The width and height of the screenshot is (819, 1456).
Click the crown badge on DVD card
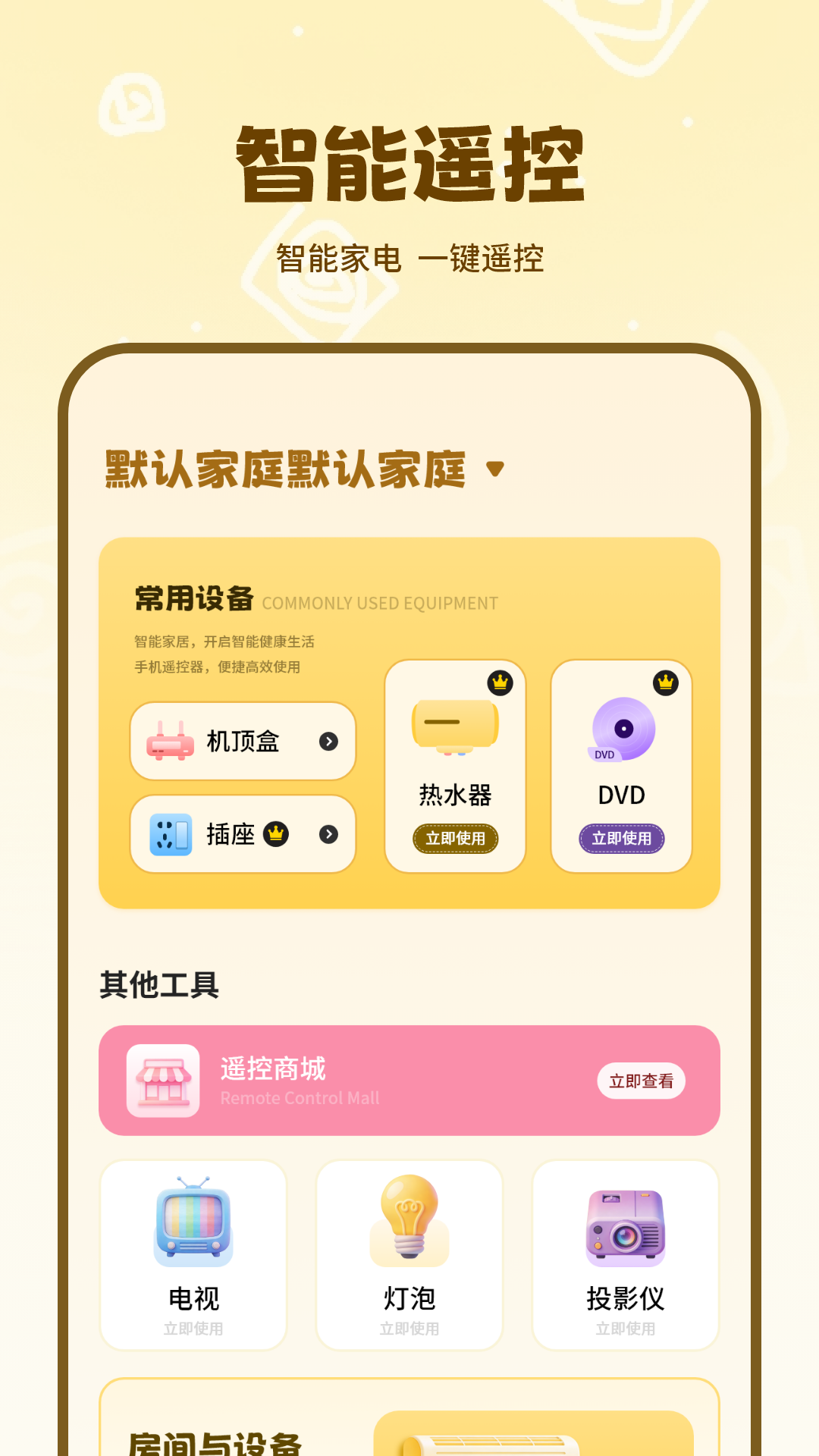pyautogui.click(x=666, y=684)
